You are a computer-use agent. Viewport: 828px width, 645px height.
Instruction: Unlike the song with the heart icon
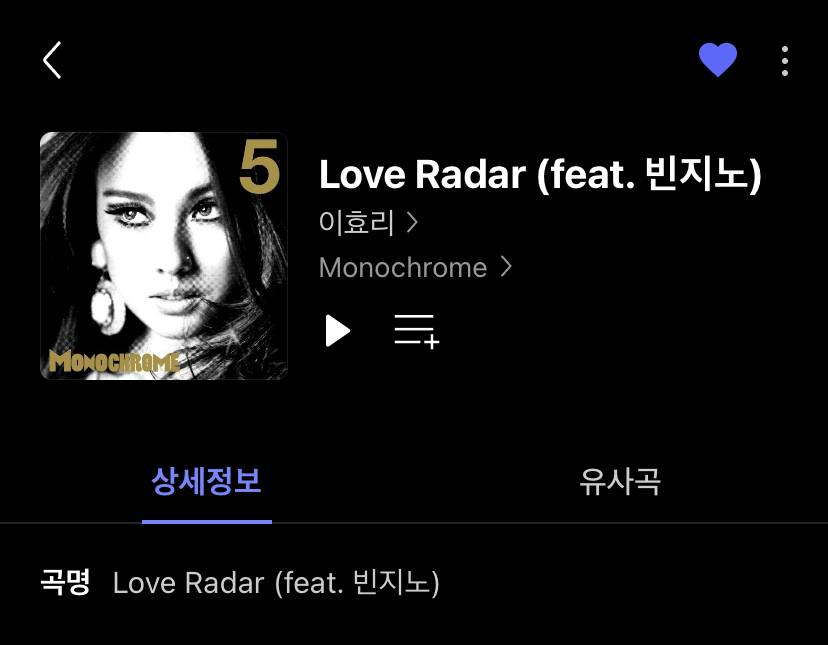click(x=717, y=60)
